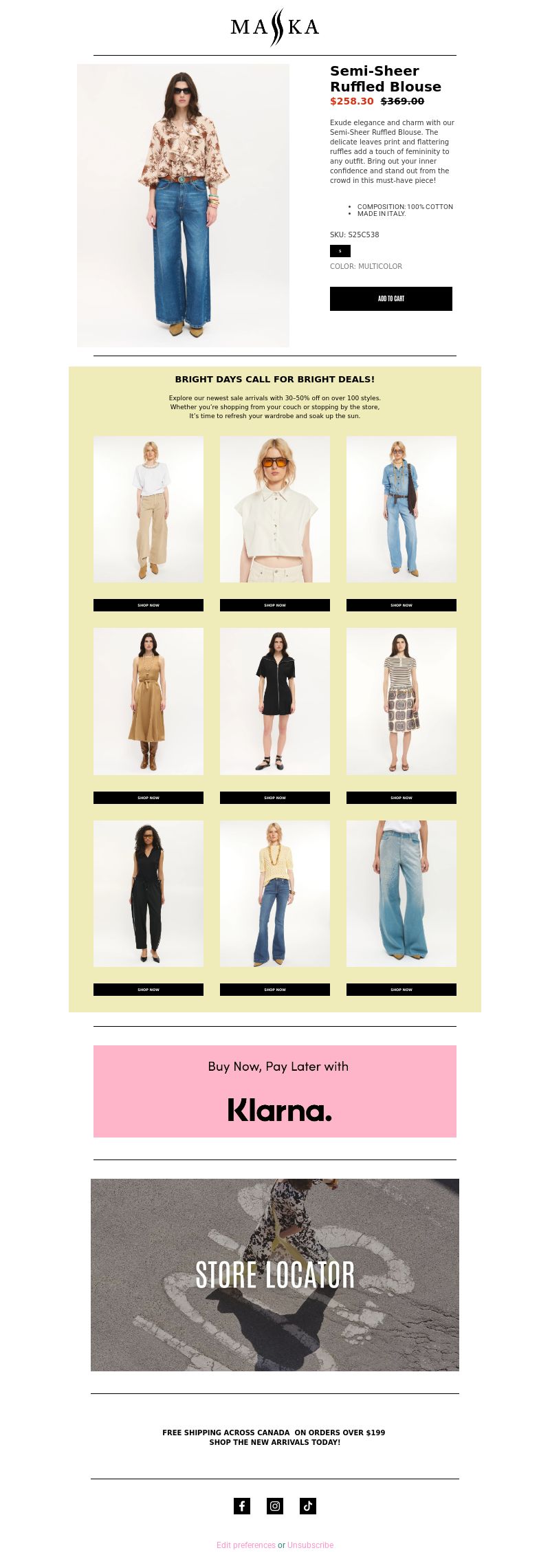The height and width of the screenshot is (1568, 550).
Task: Shop now the denim jacket and jeans
Action: pyautogui.click(x=401, y=605)
